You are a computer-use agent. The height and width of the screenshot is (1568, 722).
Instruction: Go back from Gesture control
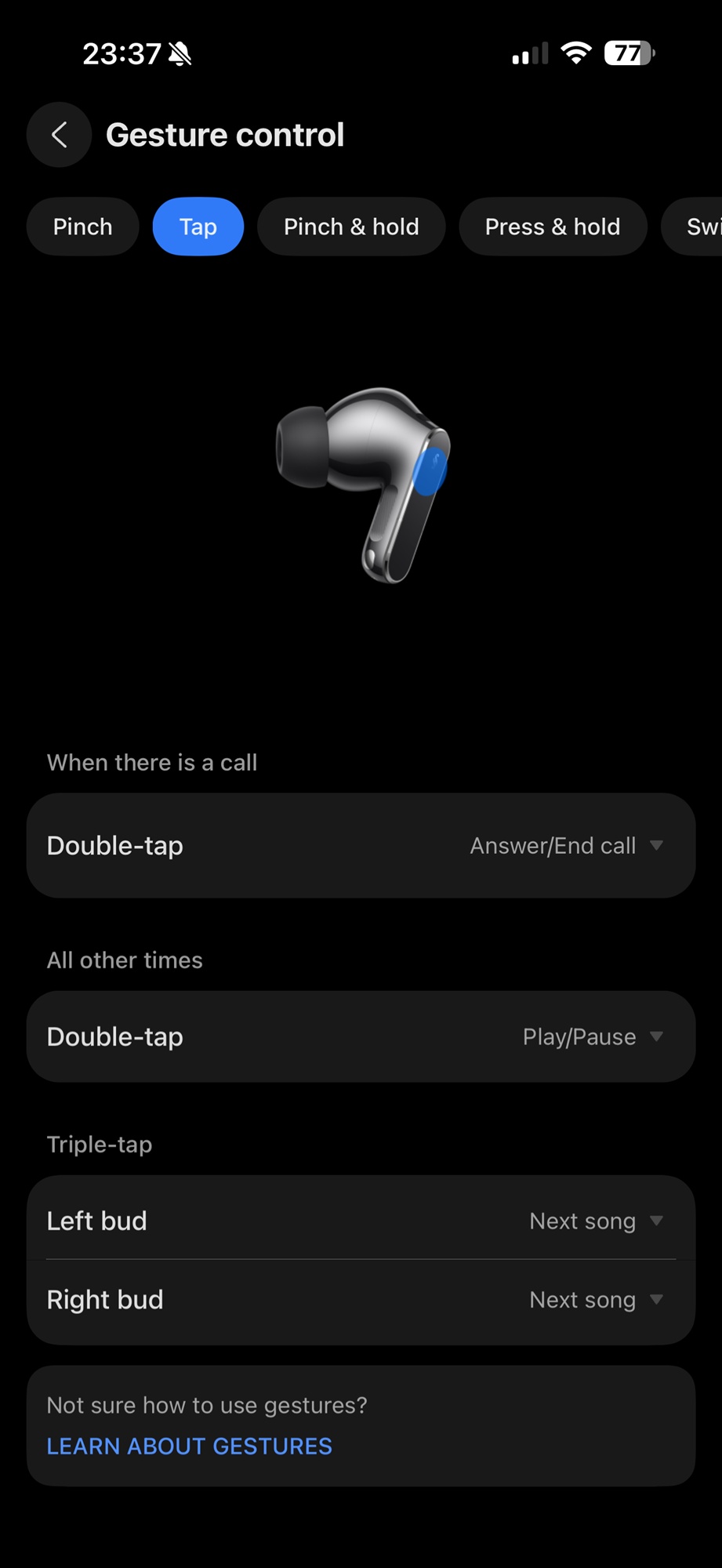point(60,135)
